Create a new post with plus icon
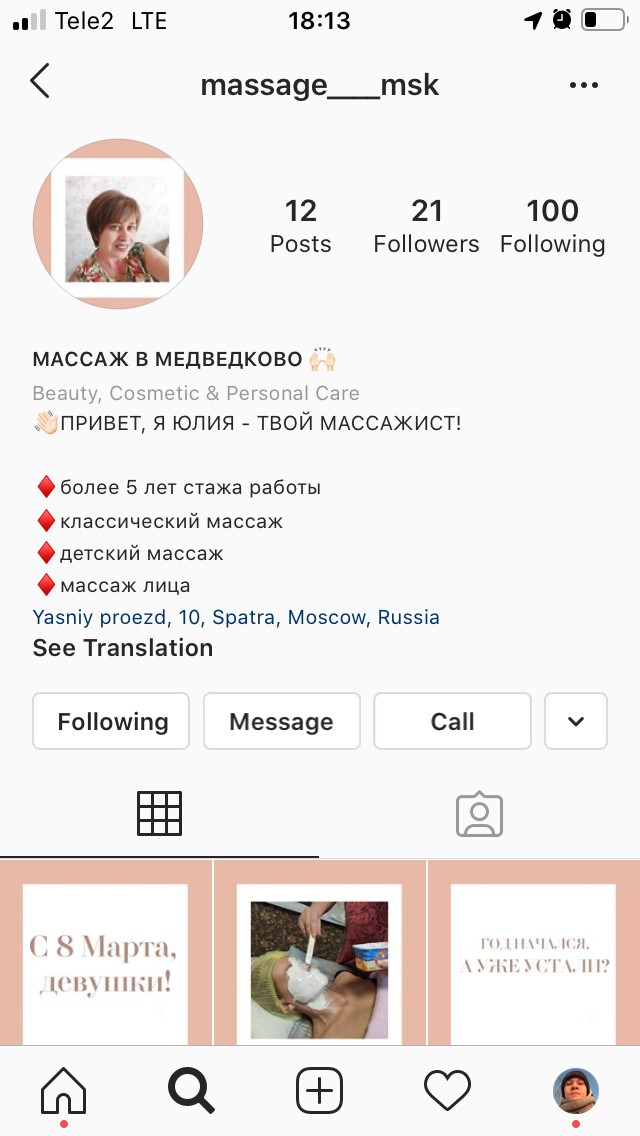The width and height of the screenshot is (640, 1136). pos(319,1090)
